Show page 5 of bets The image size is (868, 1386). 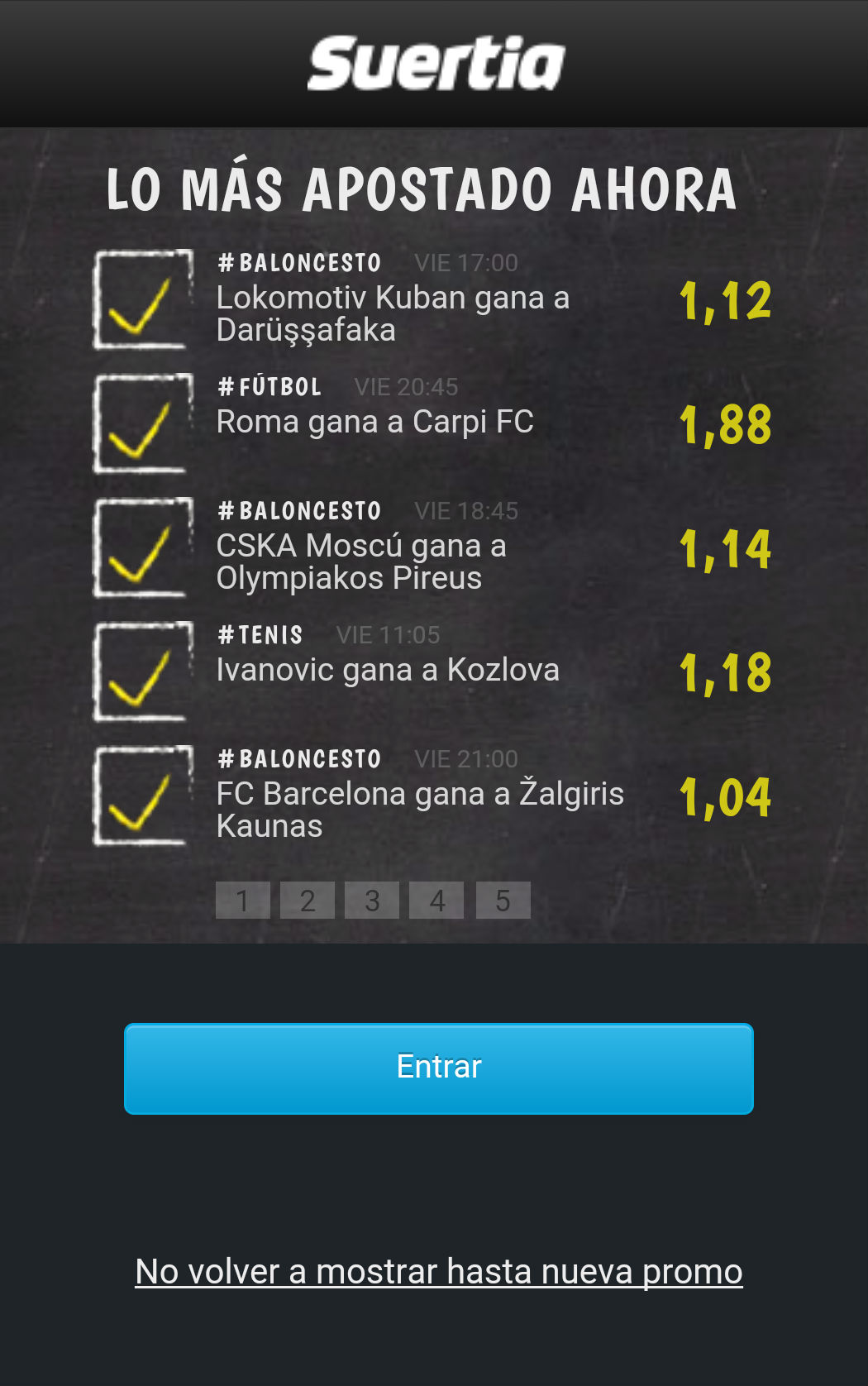pyautogui.click(x=503, y=900)
